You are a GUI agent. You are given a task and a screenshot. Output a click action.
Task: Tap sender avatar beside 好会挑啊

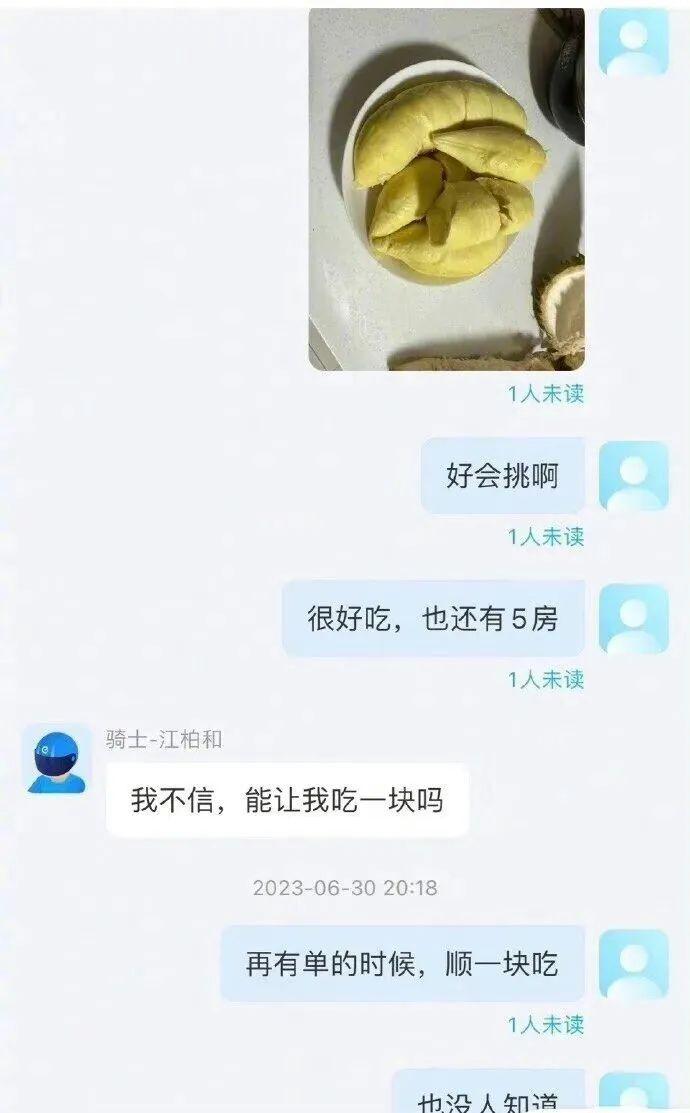[633, 476]
